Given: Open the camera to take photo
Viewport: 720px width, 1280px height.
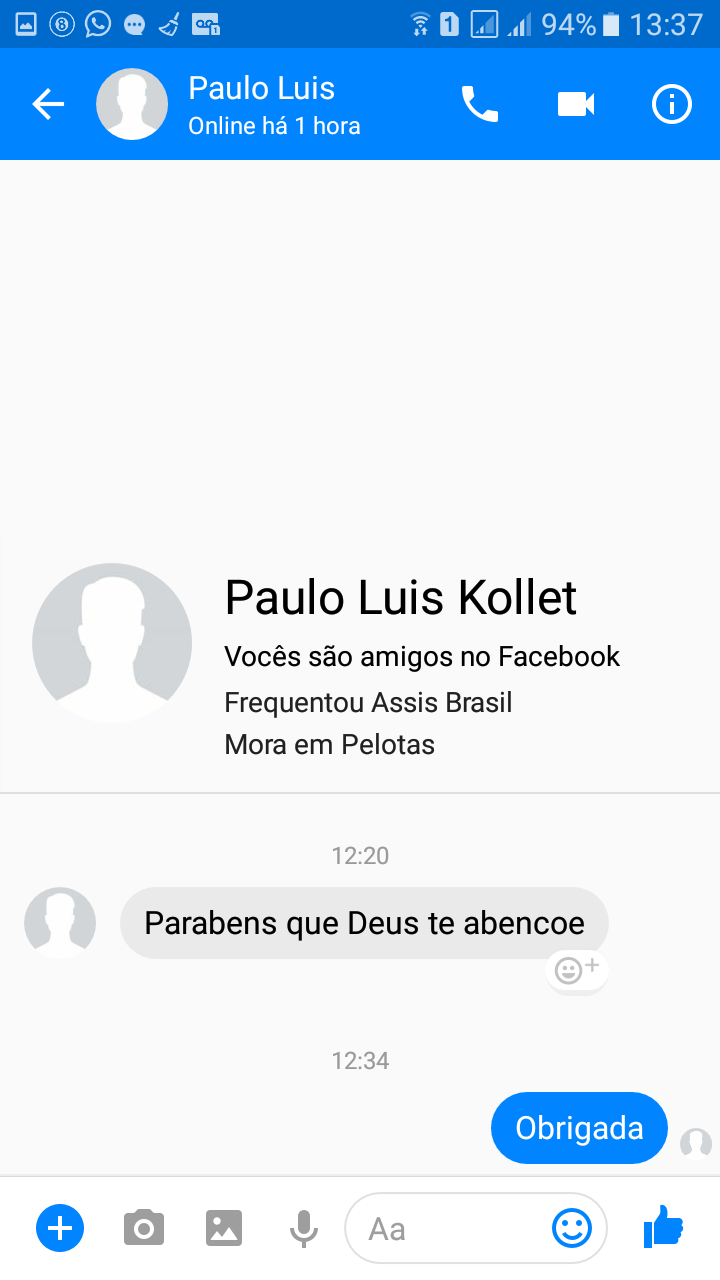Looking at the screenshot, I should 144,1227.
